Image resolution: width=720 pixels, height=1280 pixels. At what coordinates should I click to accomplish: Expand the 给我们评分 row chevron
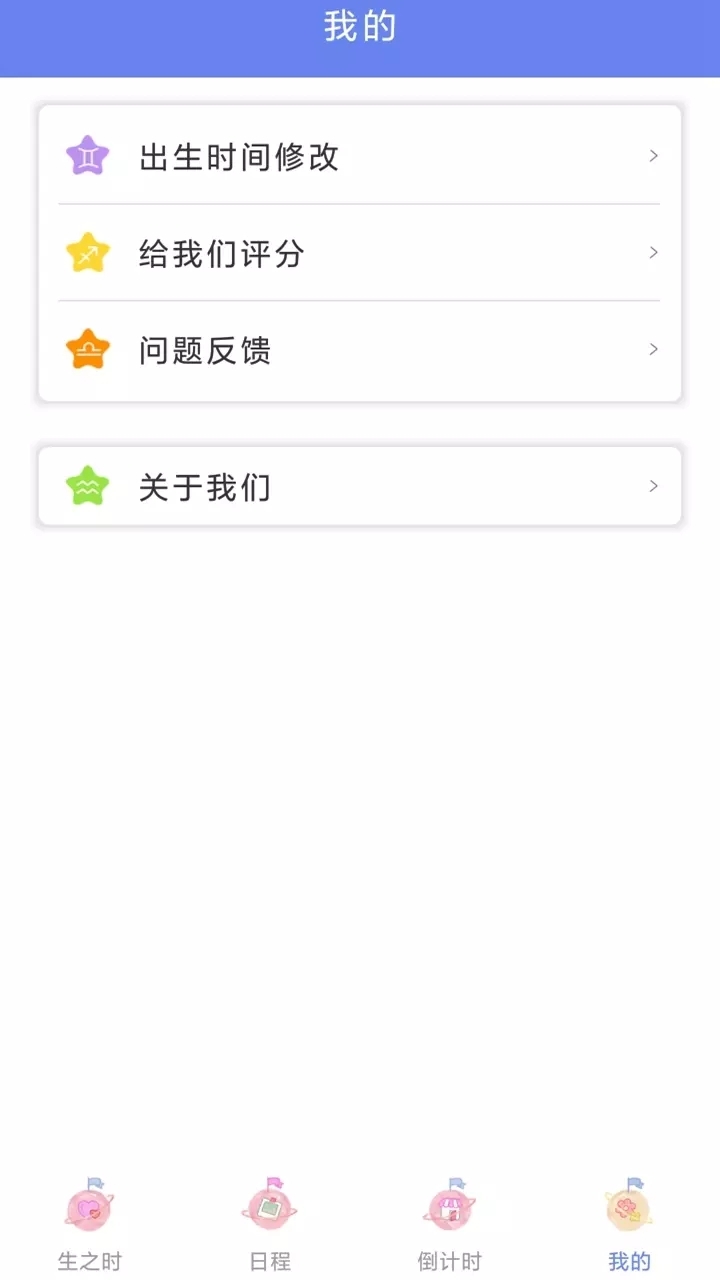pos(654,253)
